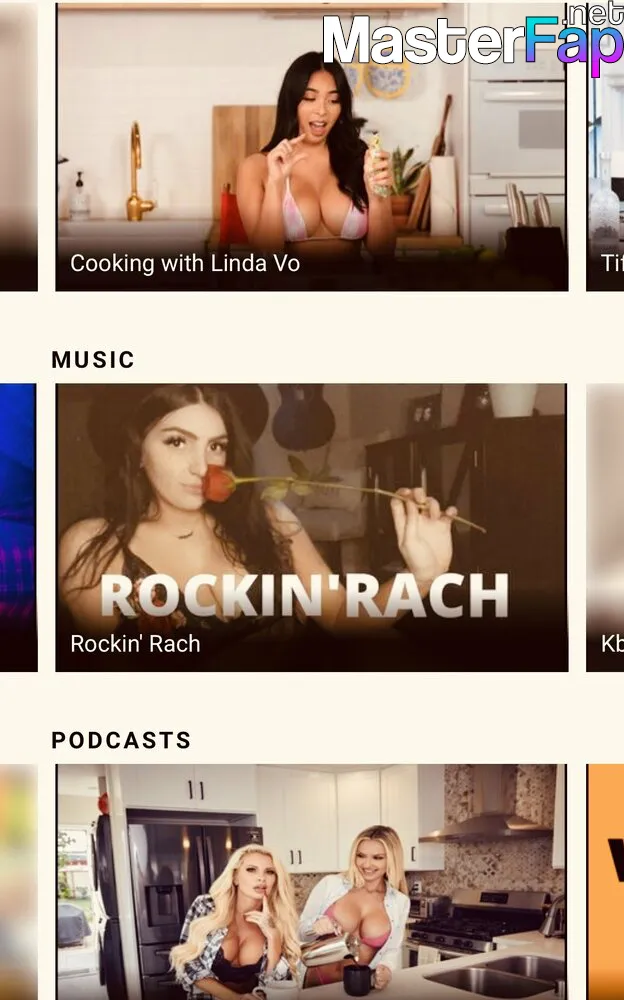Open the podcast card with the kitchen photo
The width and height of the screenshot is (624, 1000).
(311, 882)
